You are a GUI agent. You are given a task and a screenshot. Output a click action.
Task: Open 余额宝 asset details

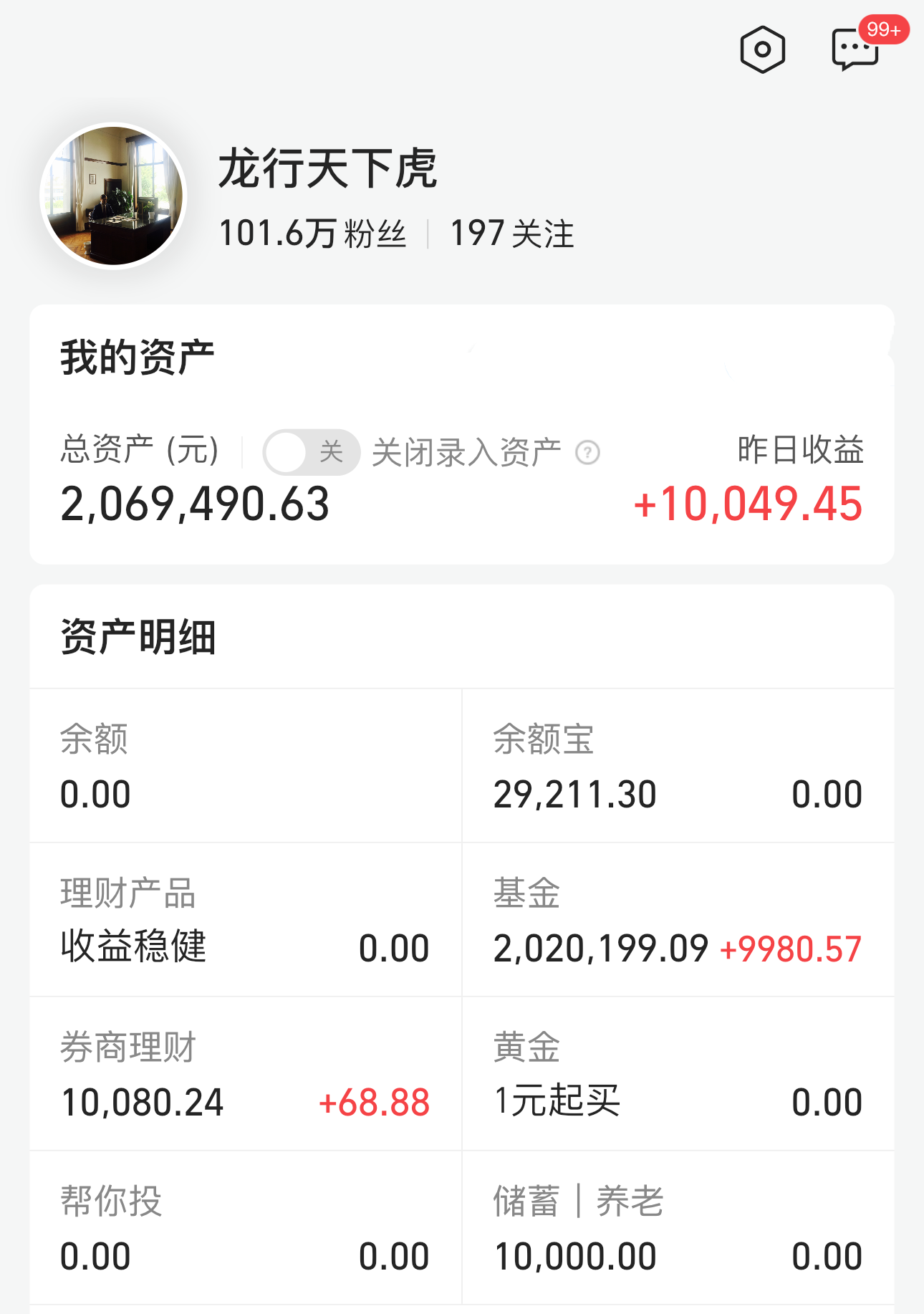click(x=677, y=767)
